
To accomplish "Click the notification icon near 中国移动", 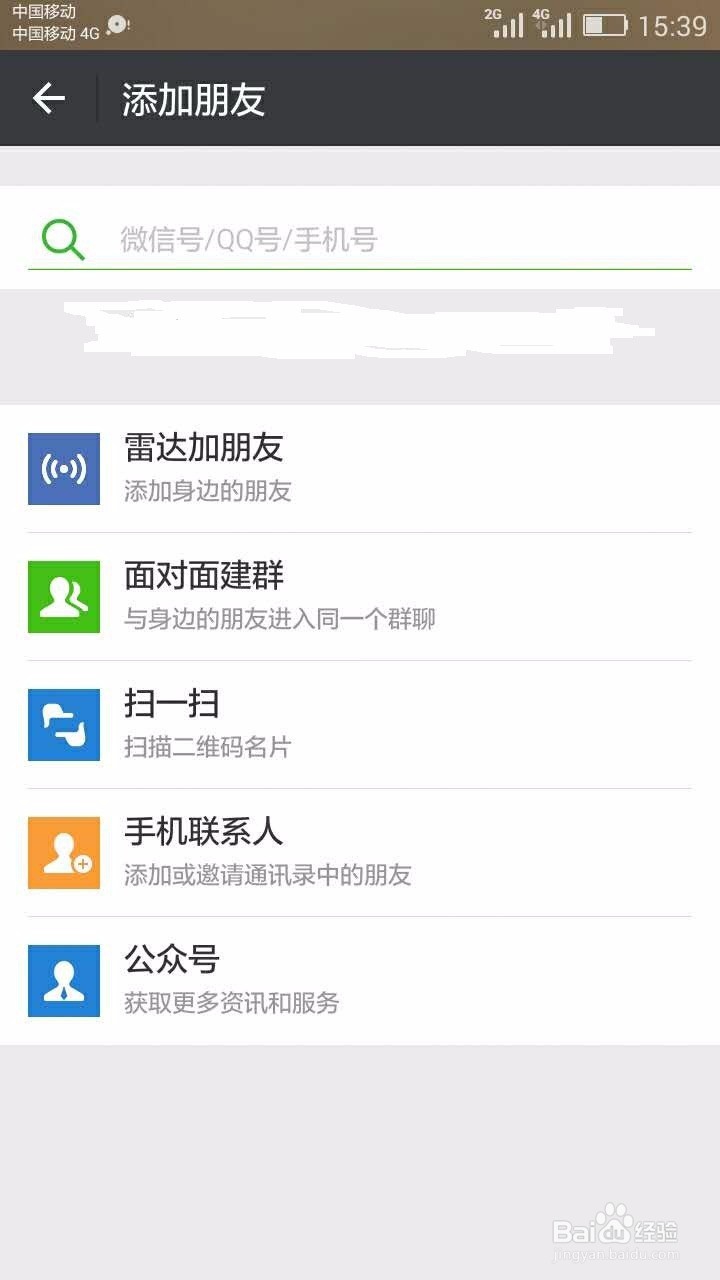I will (x=115, y=29).
